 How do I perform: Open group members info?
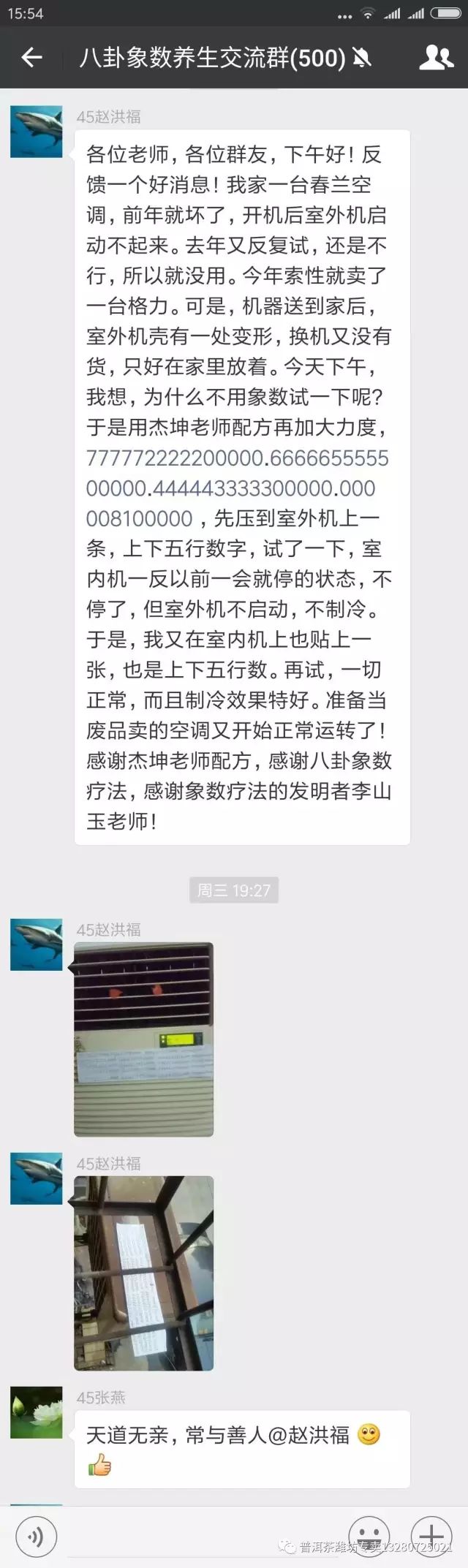(x=437, y=58)
